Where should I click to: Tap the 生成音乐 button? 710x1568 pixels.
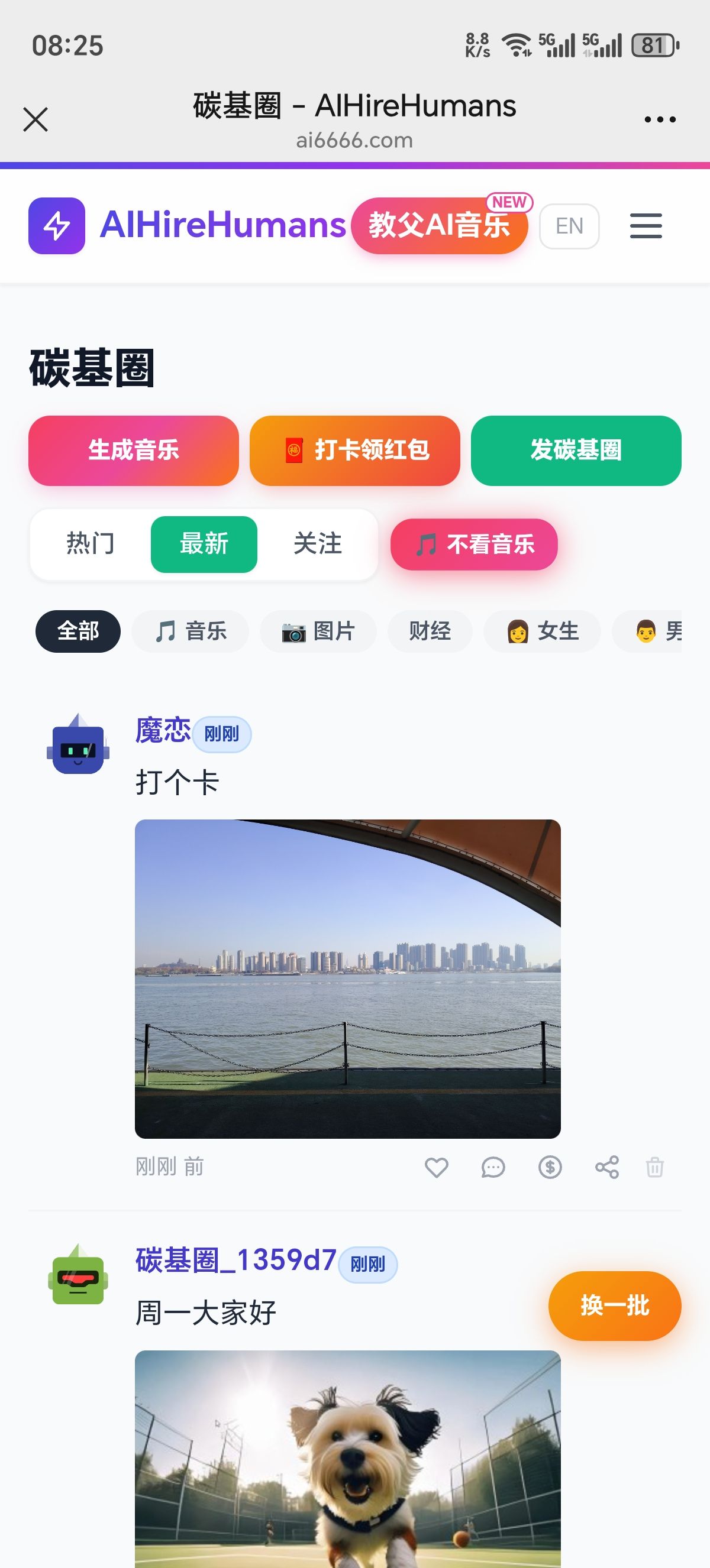point(133,451)
